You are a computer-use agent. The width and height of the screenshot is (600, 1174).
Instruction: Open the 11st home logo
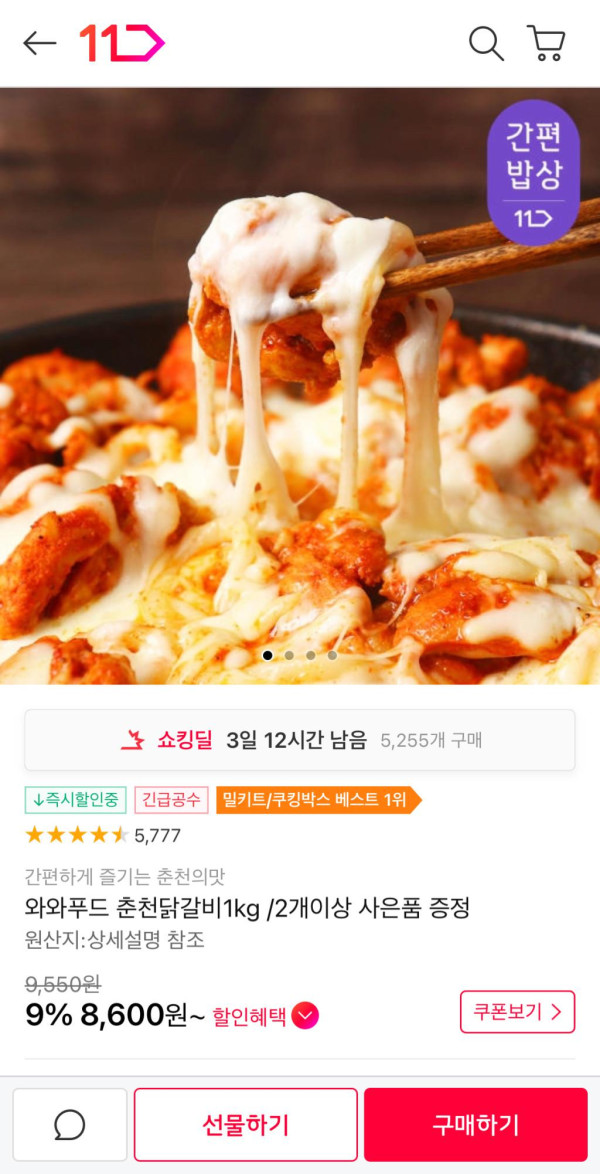[x=121, y=43]
